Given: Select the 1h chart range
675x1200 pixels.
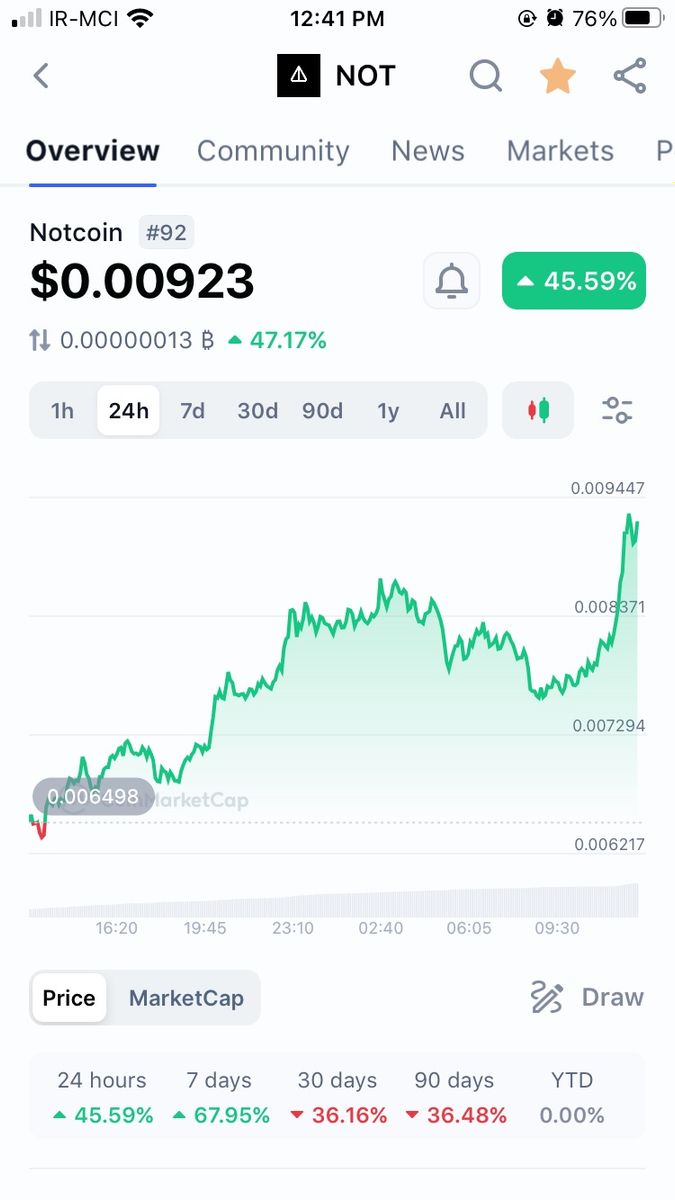Looking at the screenshot, I should (x=62, y=410).
